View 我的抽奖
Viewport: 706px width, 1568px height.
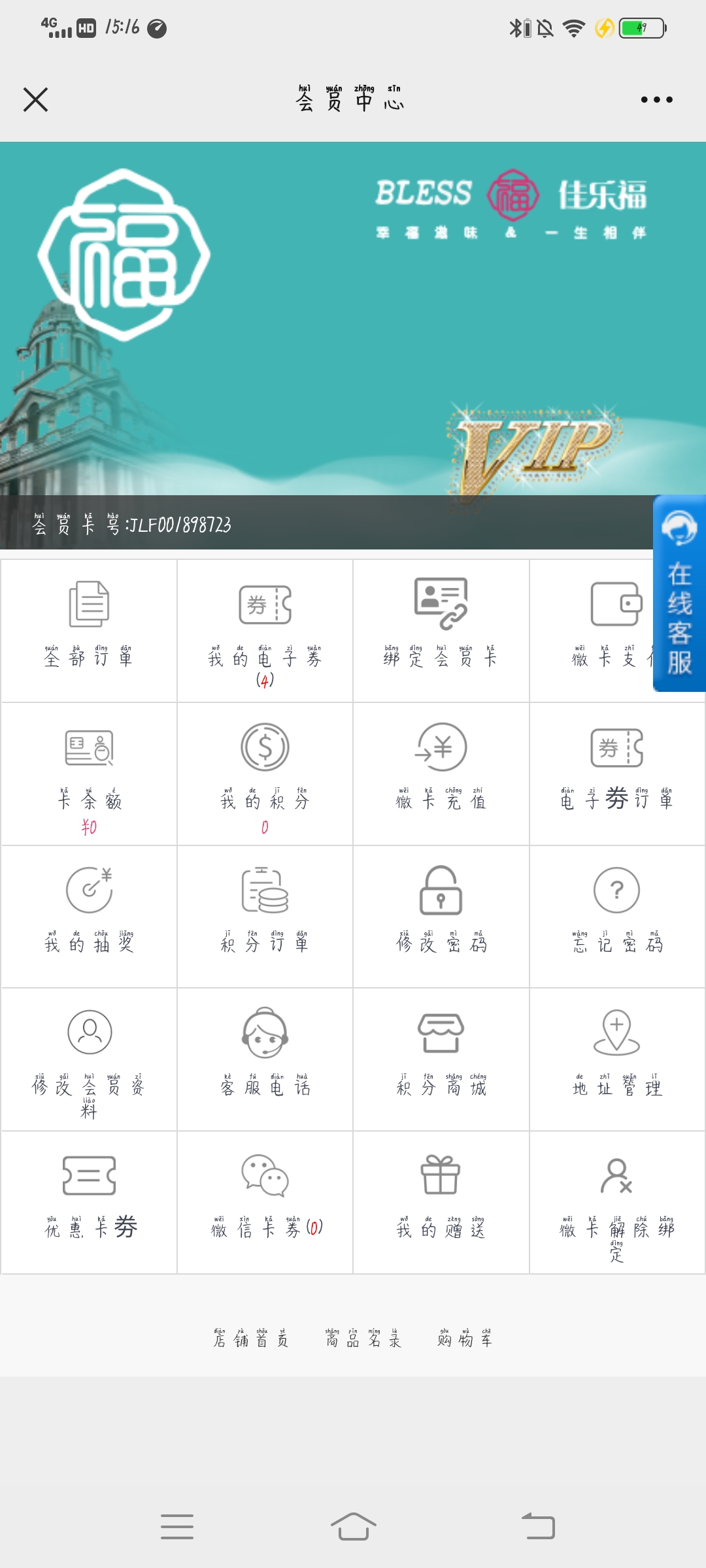89,917
